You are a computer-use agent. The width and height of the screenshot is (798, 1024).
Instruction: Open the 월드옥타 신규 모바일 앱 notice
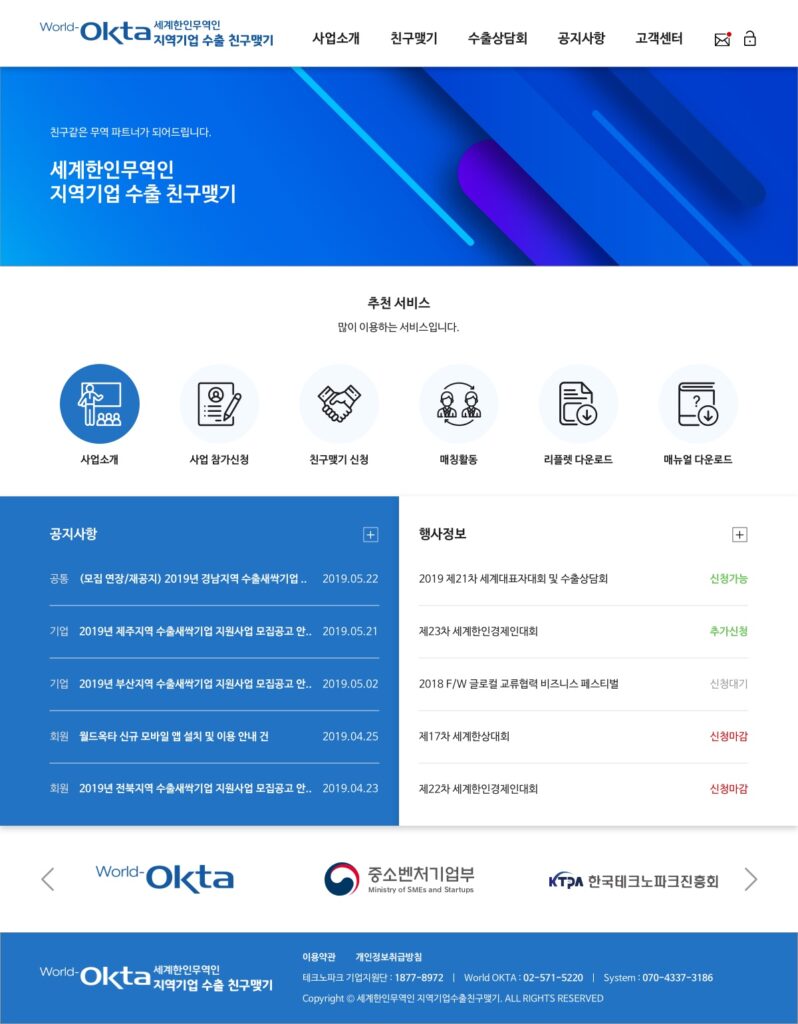coord(173,736)
